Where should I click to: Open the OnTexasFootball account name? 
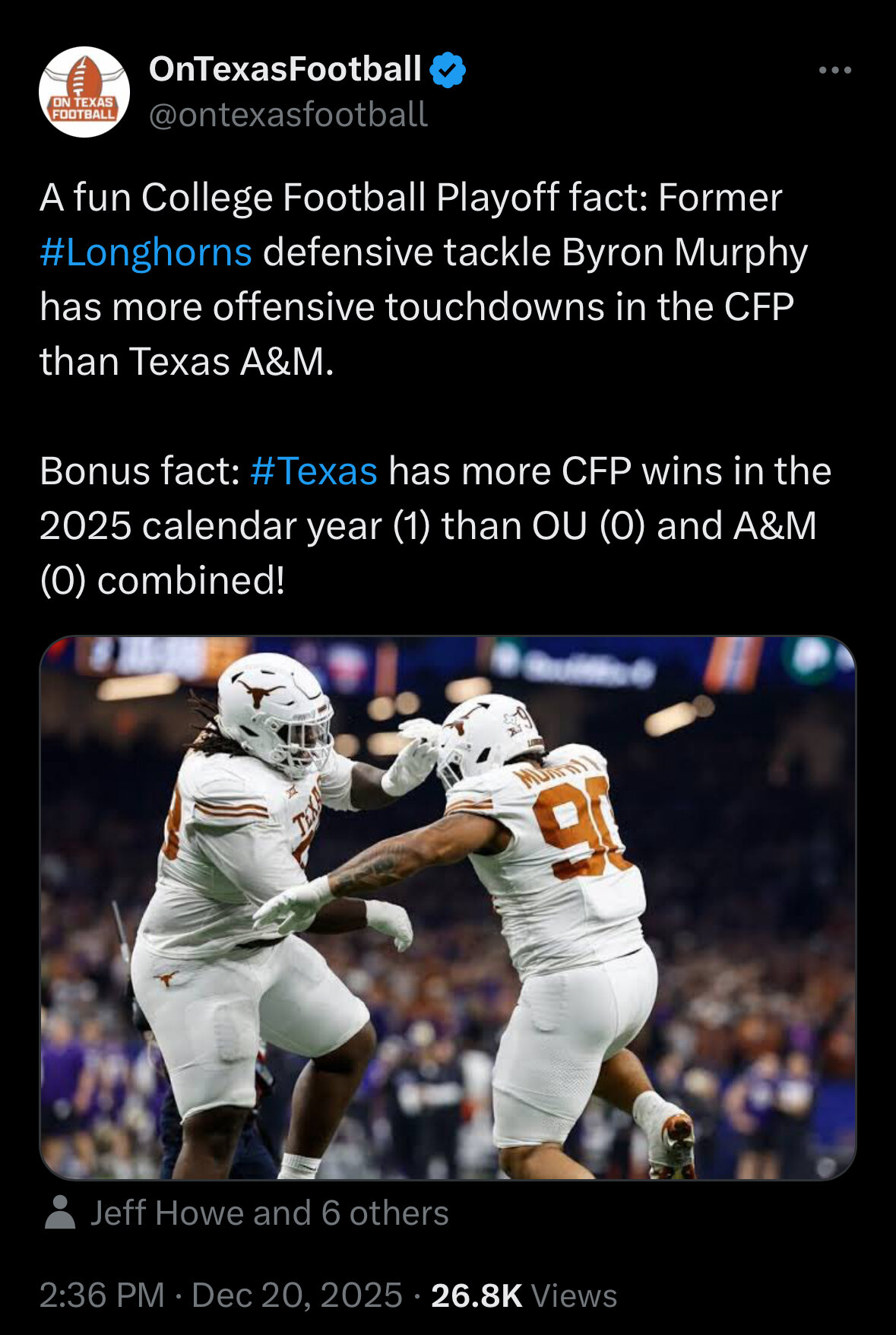[x=285, y=69]
